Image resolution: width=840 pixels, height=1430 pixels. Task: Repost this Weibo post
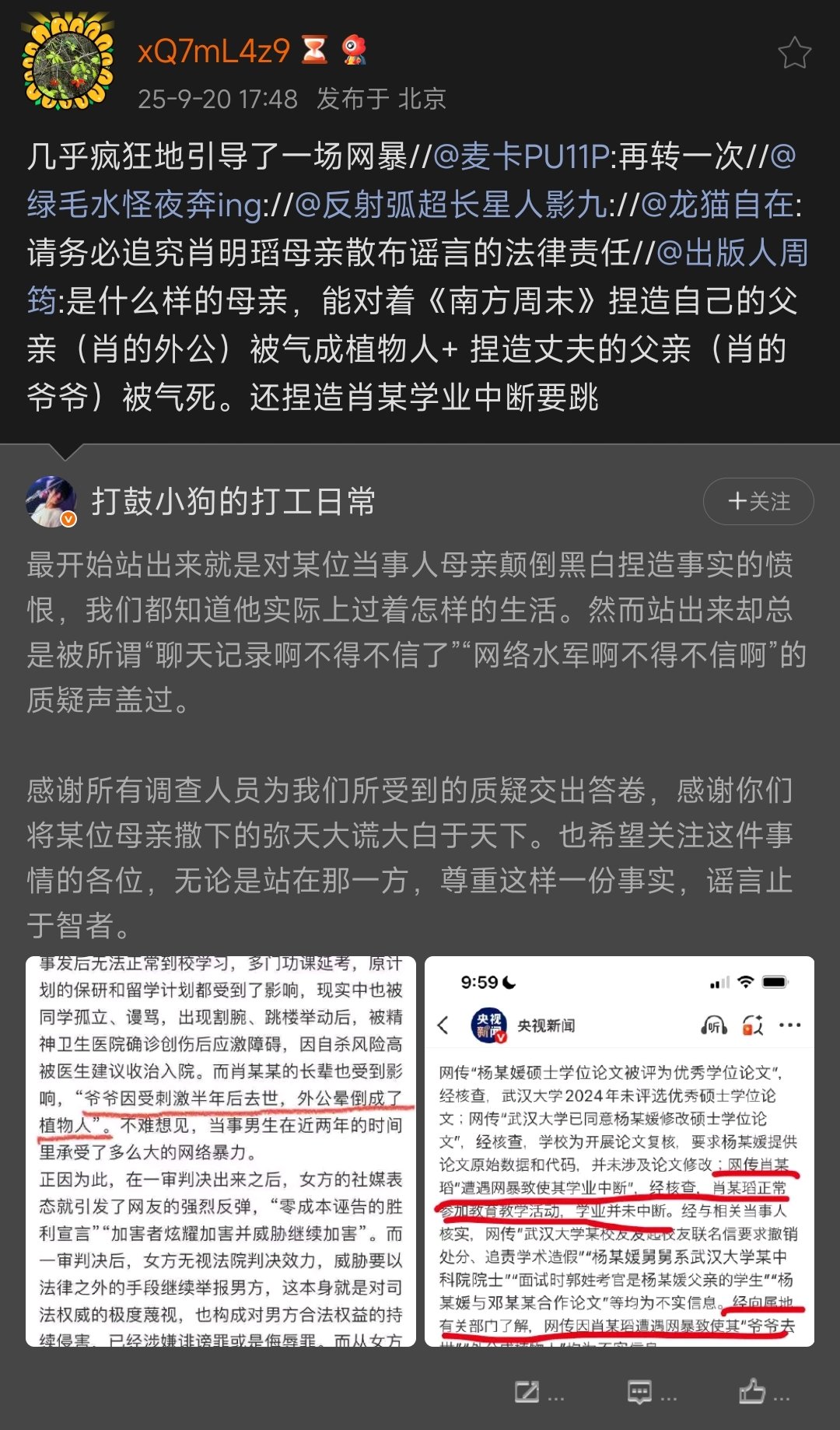click(528, 1392)
